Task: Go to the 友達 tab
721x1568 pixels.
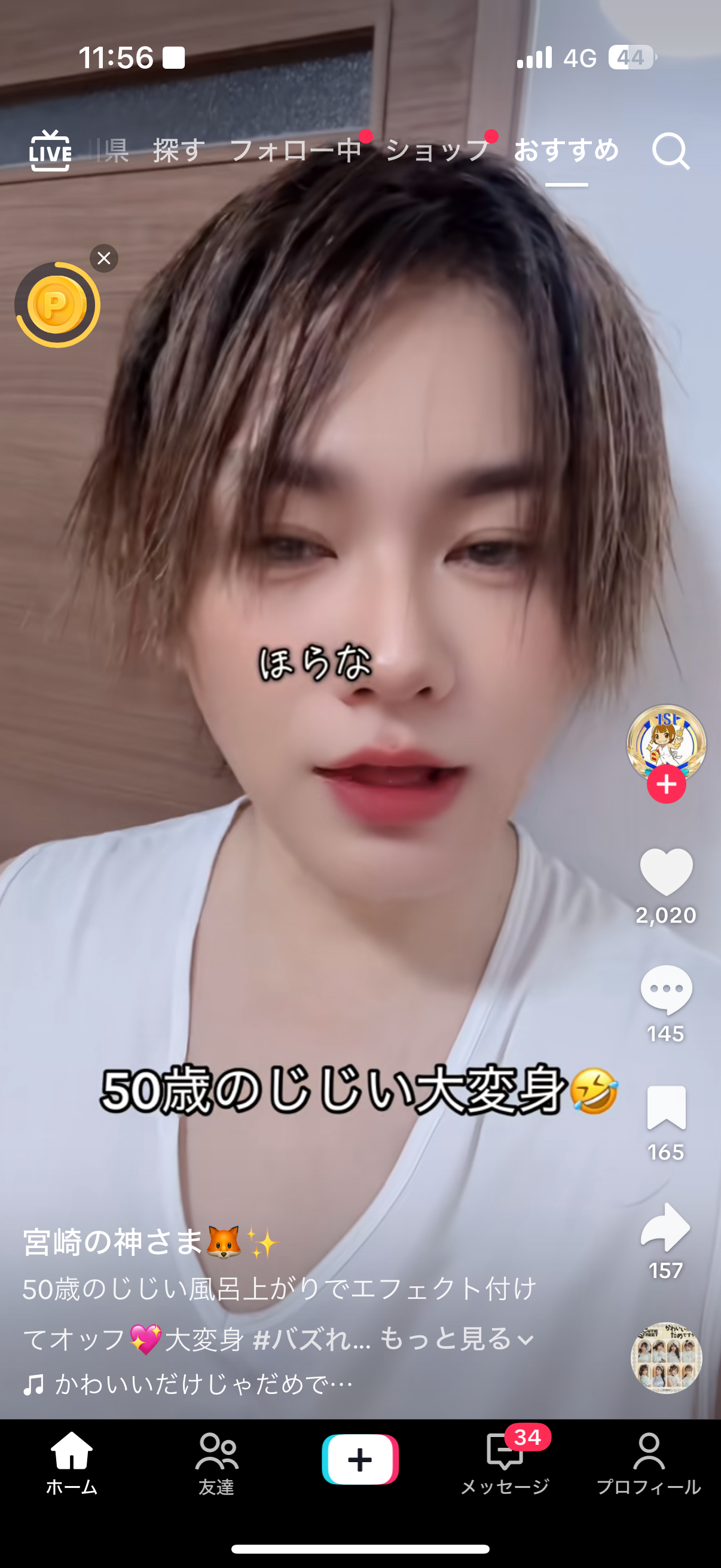Action: (216, 1464)
